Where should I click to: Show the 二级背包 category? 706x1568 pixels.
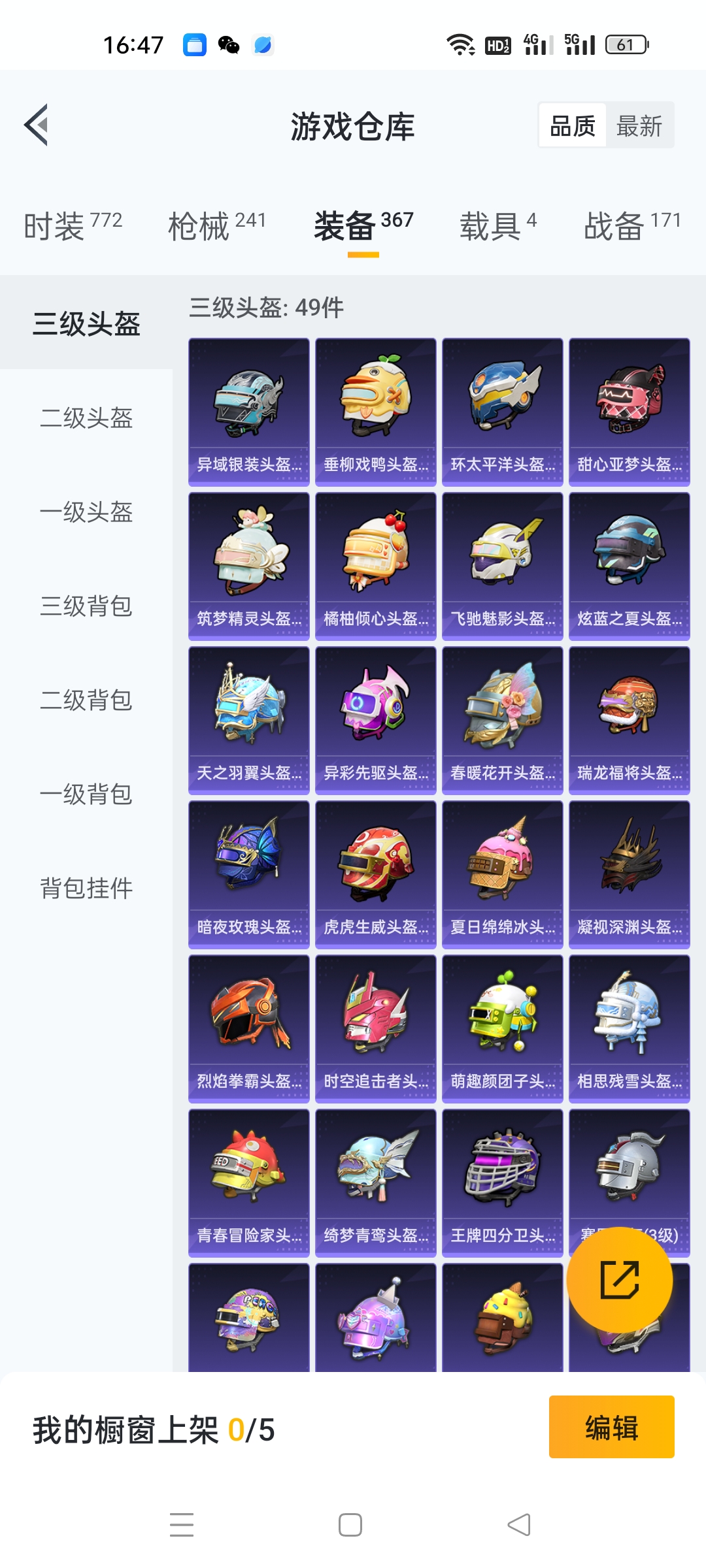click(86, 700)
